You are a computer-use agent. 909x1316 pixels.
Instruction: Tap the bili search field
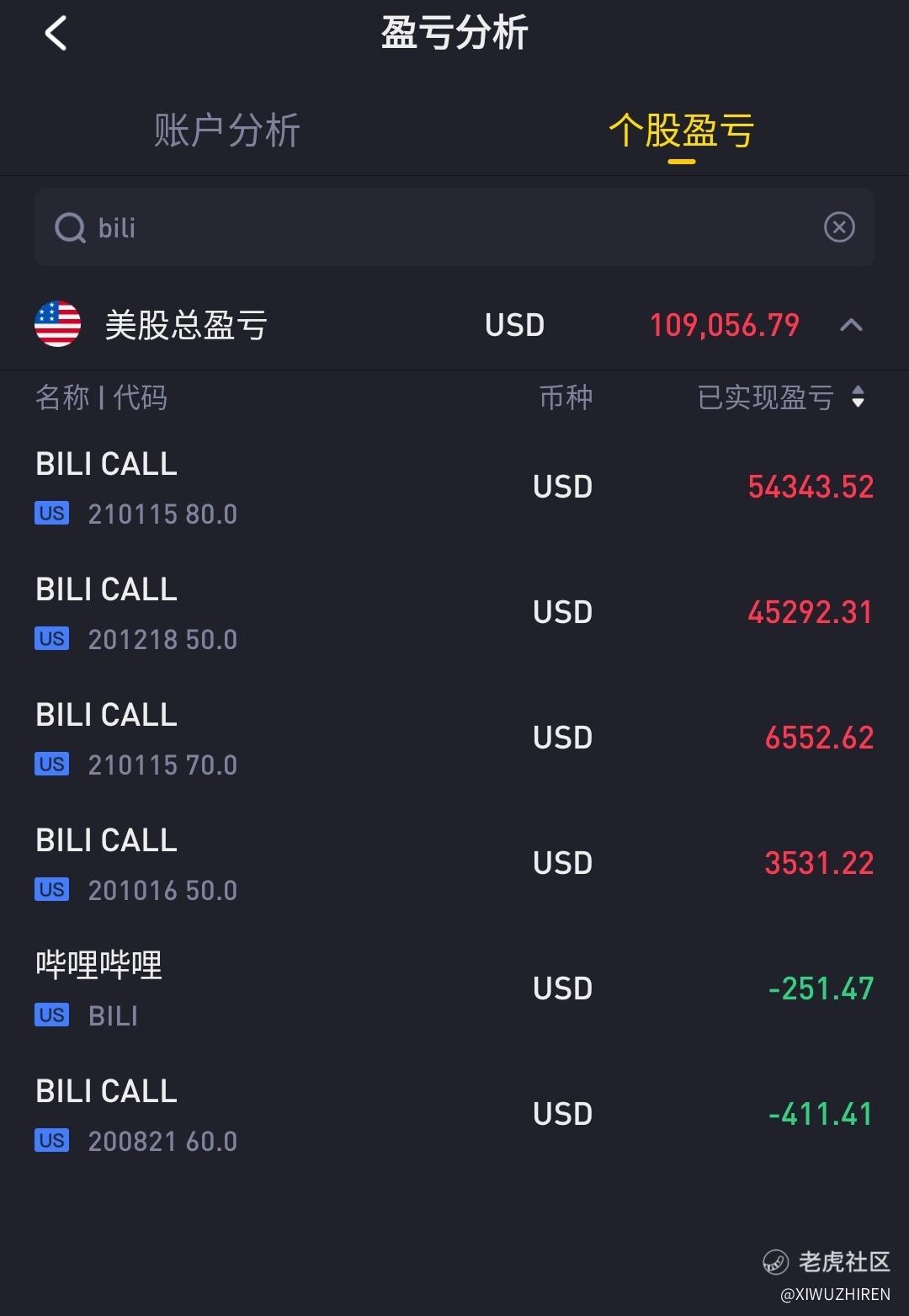[438, 227]
